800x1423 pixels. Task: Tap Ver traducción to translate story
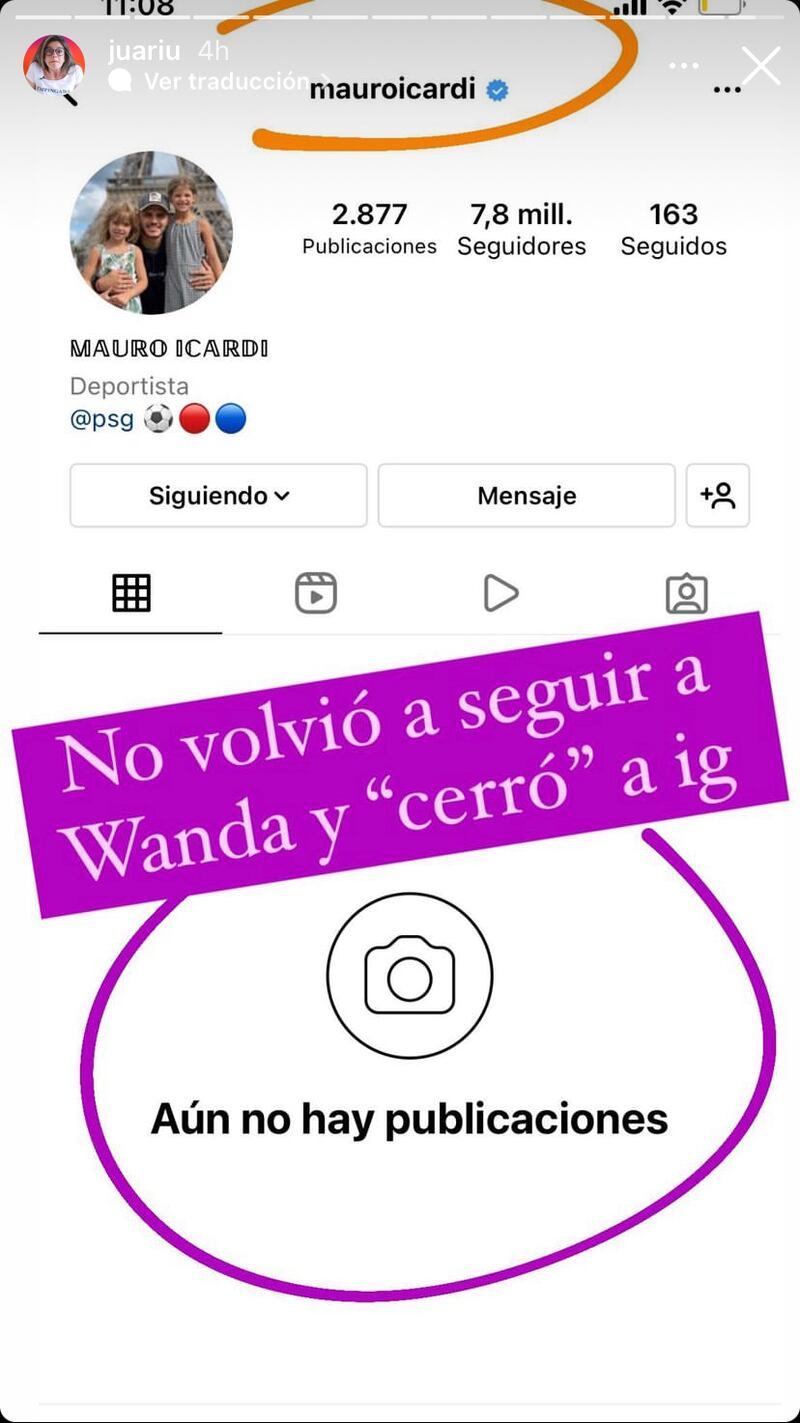pyautogui.click(x=225, y=81)
